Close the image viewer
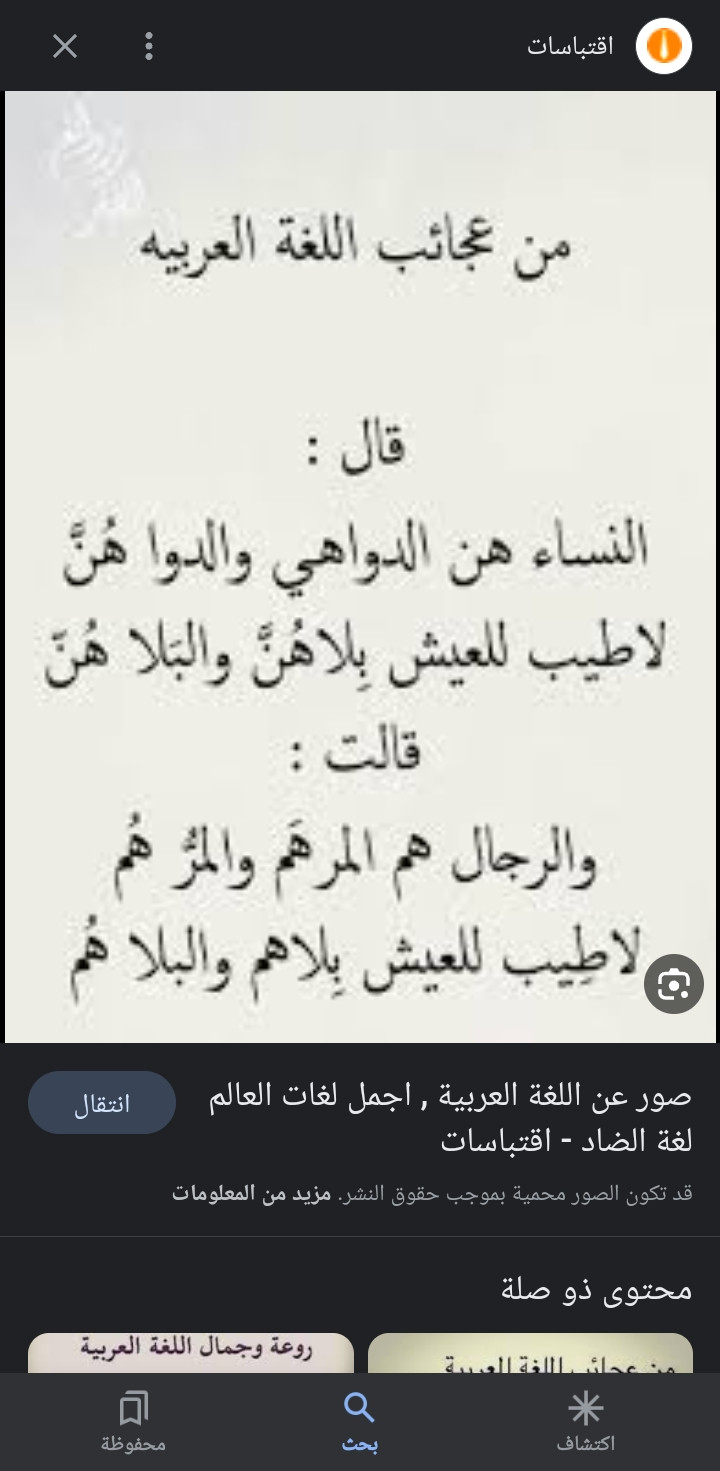This screenshot has height=1471, width=720. [x=65, y=46]
